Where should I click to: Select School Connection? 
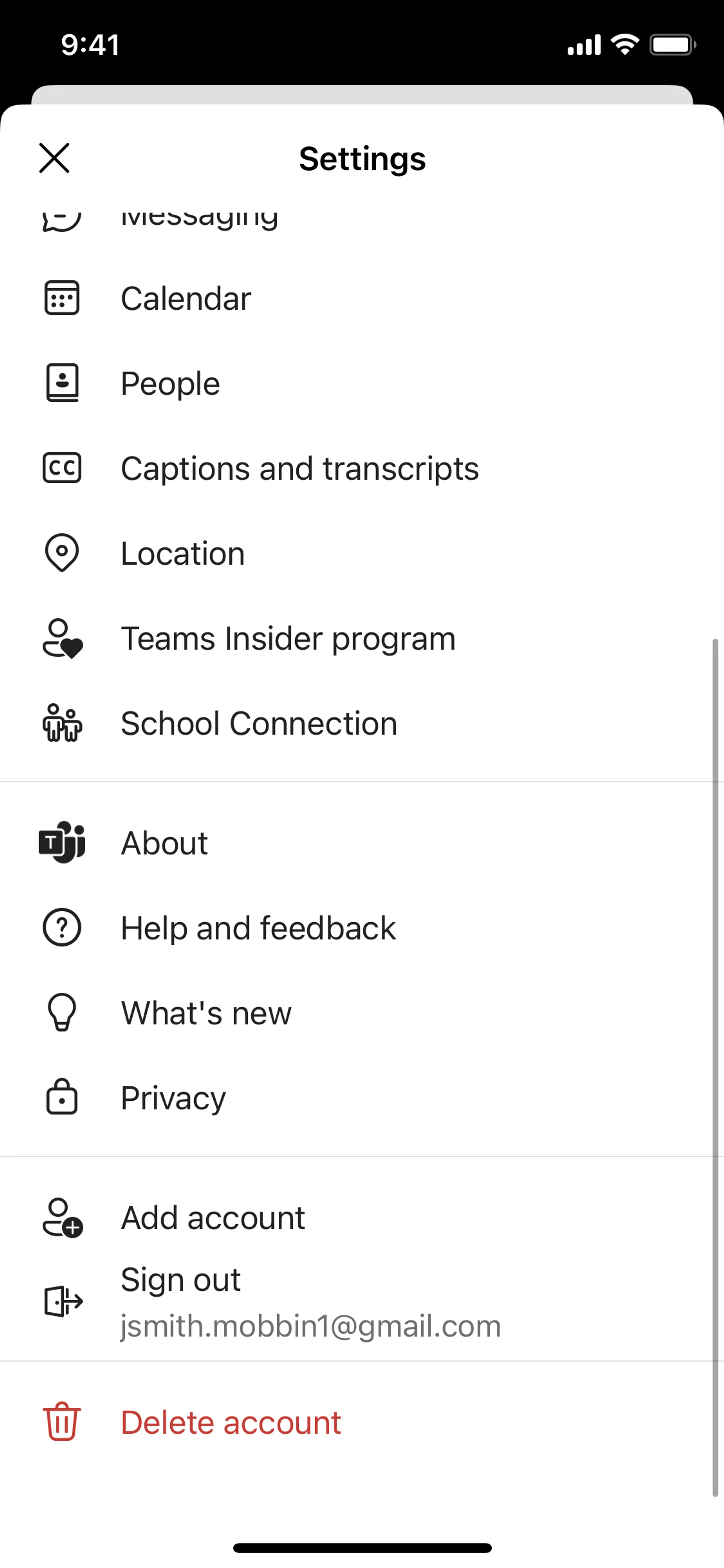point(259,724)
